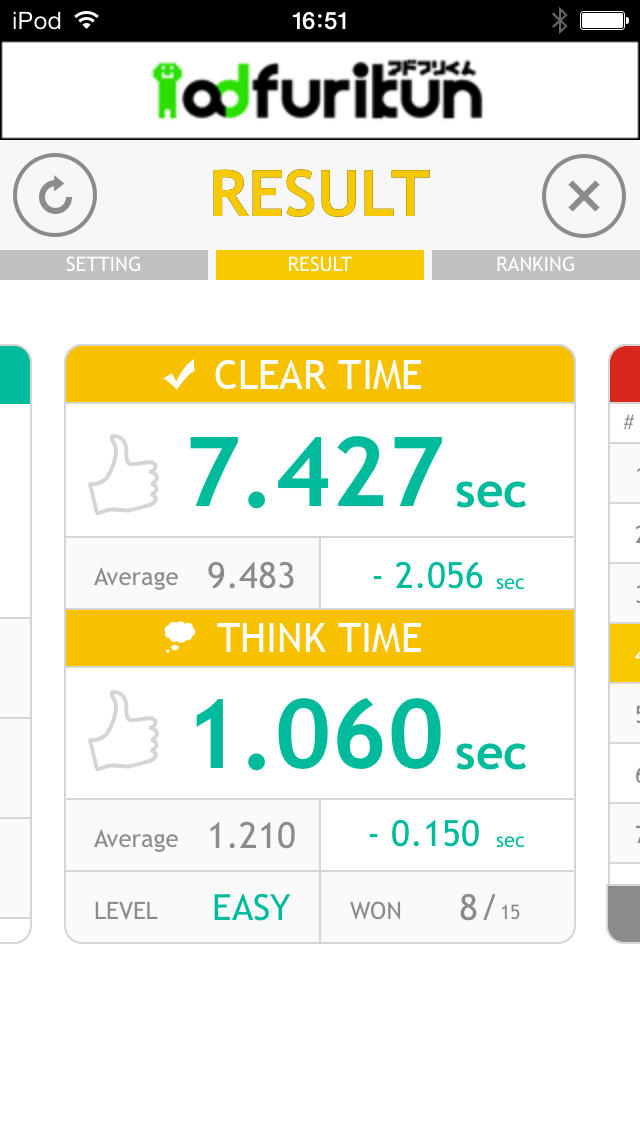Select the RESULT tab

coord(320,265)
